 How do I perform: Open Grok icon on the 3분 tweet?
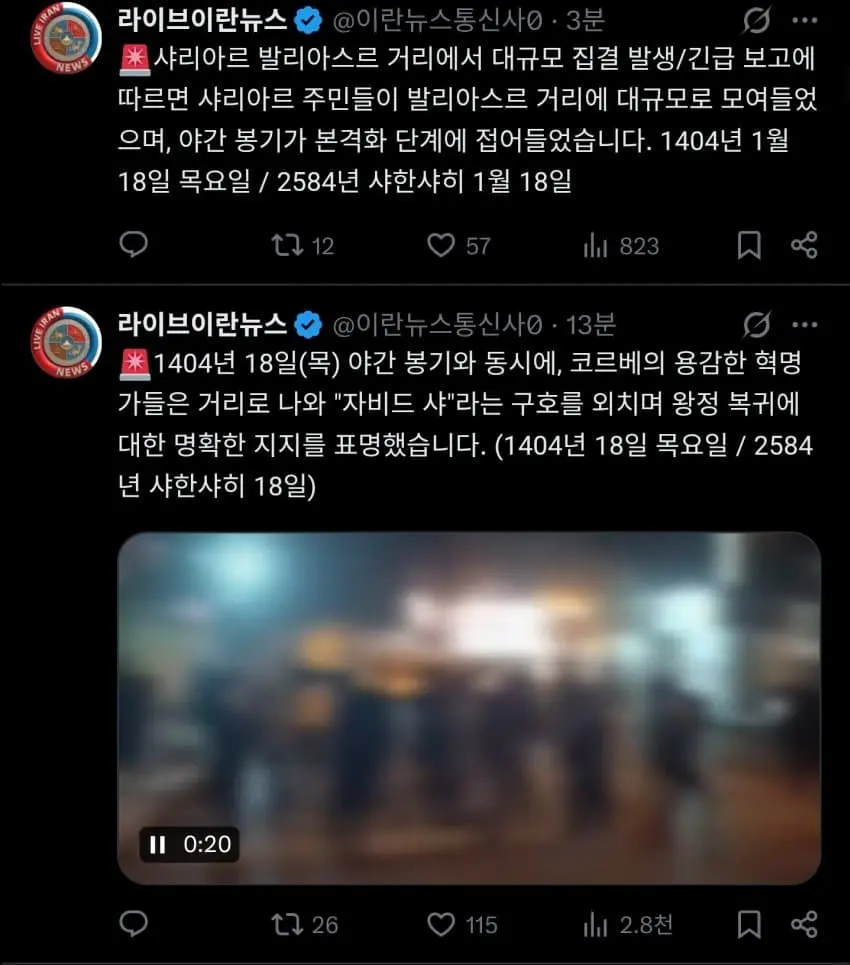pyautogui.click(x=758, y=19)
